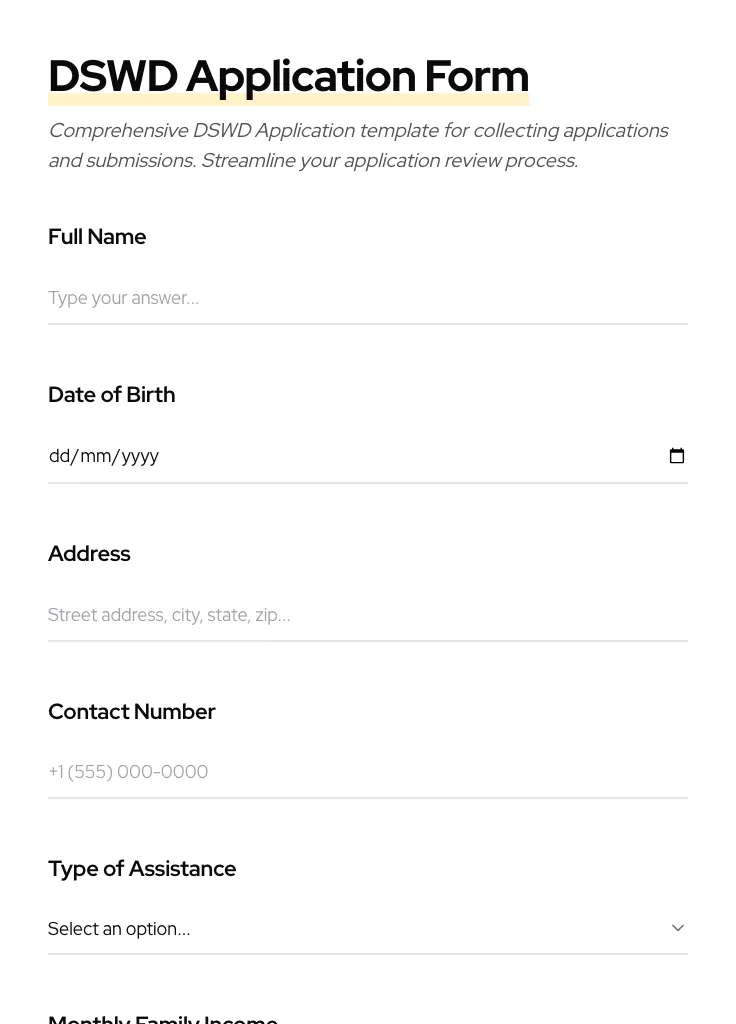Click the Monthly Family Income heading
Screen dimensions: 736x1024
click(163, 1018)
